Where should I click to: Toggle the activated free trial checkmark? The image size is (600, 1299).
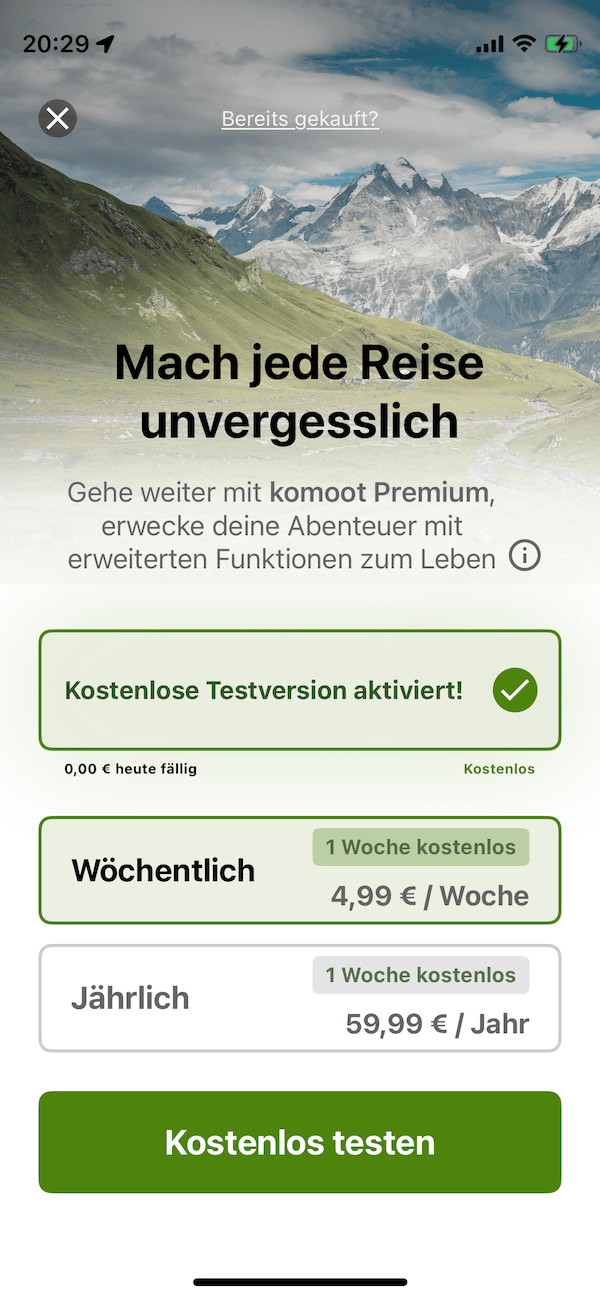pyautogui.click(x=515, y=690)
